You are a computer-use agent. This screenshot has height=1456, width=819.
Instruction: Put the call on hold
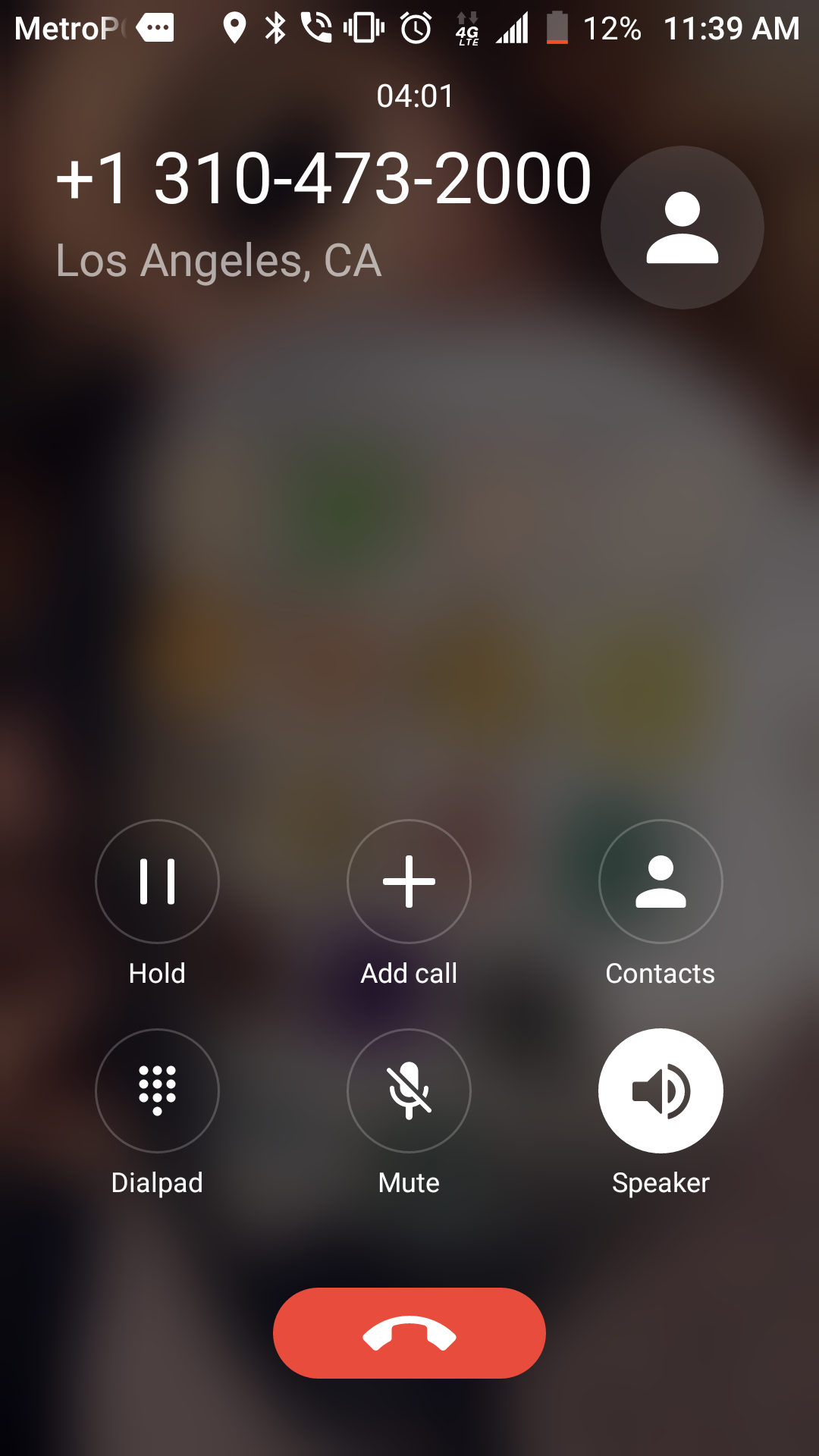(x=157, y=881)
